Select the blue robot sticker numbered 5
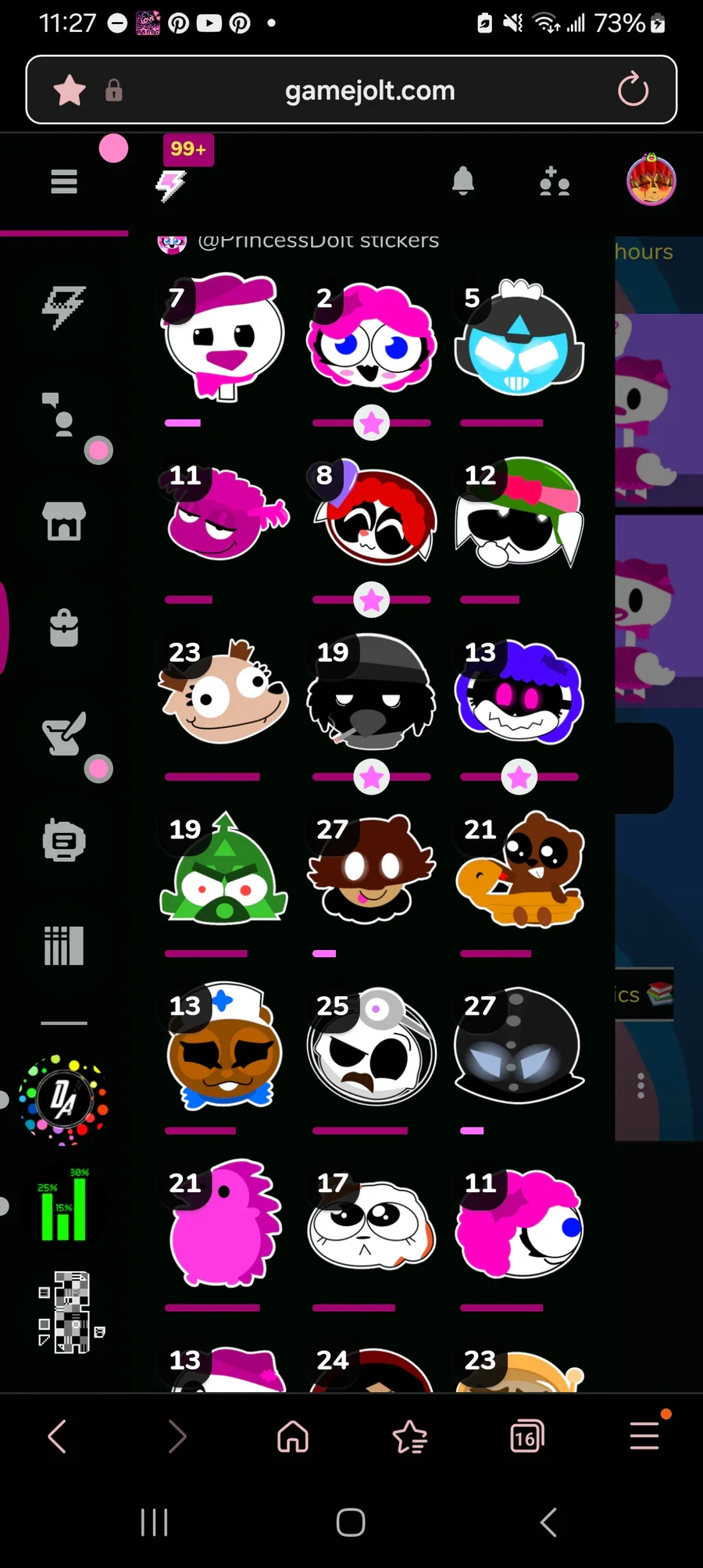 tap(519, 338)
